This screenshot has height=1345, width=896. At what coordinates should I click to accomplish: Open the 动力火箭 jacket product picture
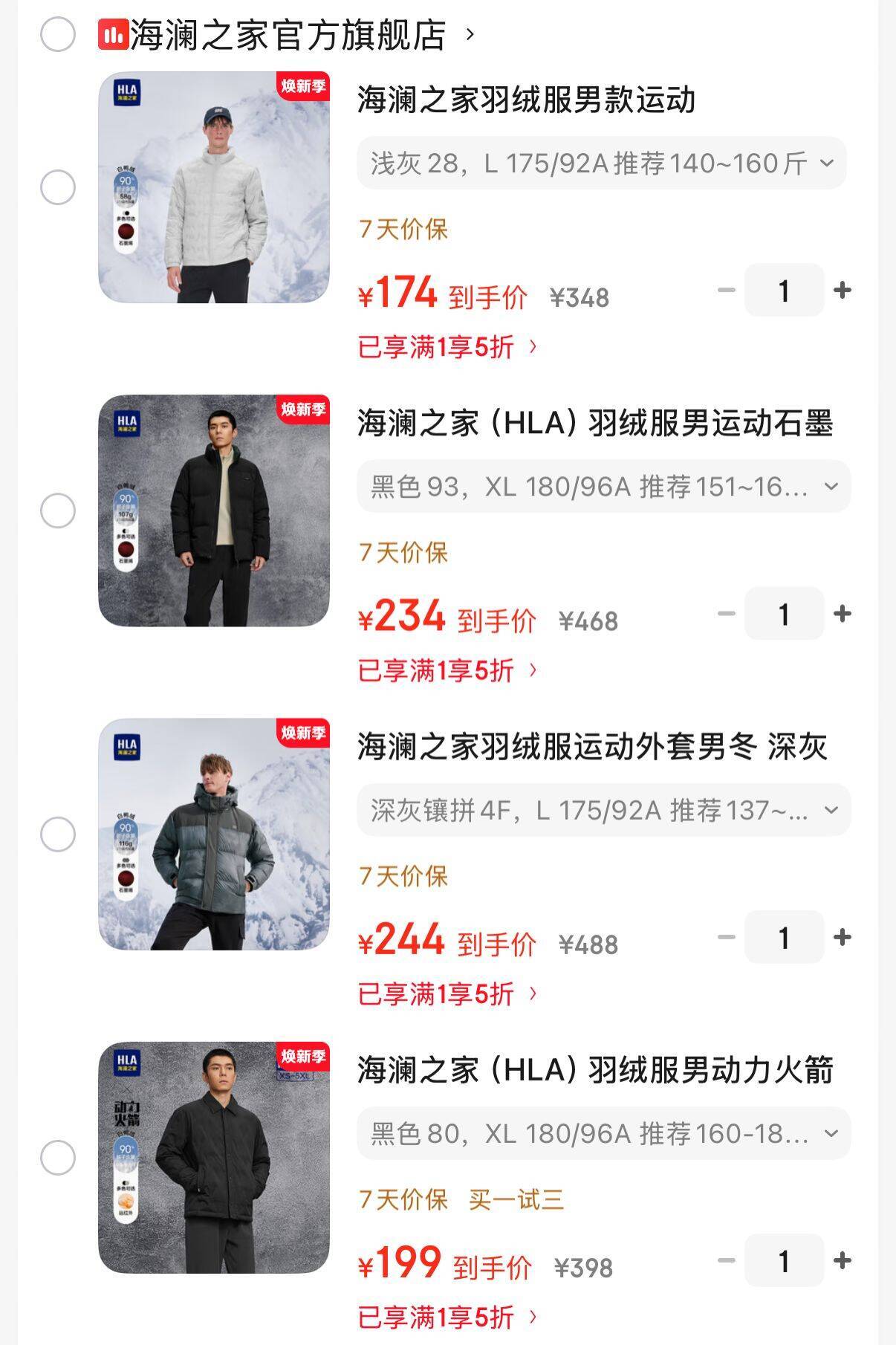tap(214, 1158)
